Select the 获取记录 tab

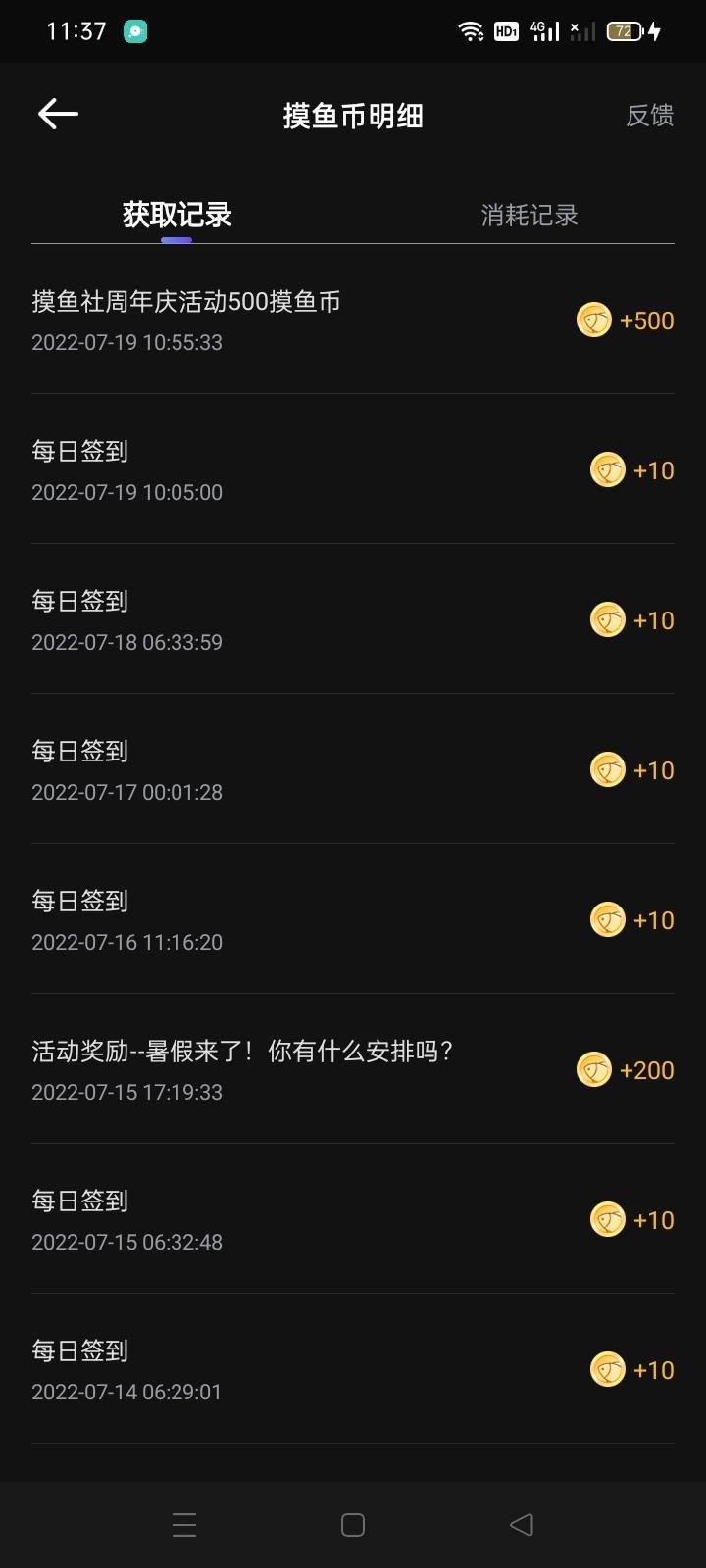click(x=176, y=215)
